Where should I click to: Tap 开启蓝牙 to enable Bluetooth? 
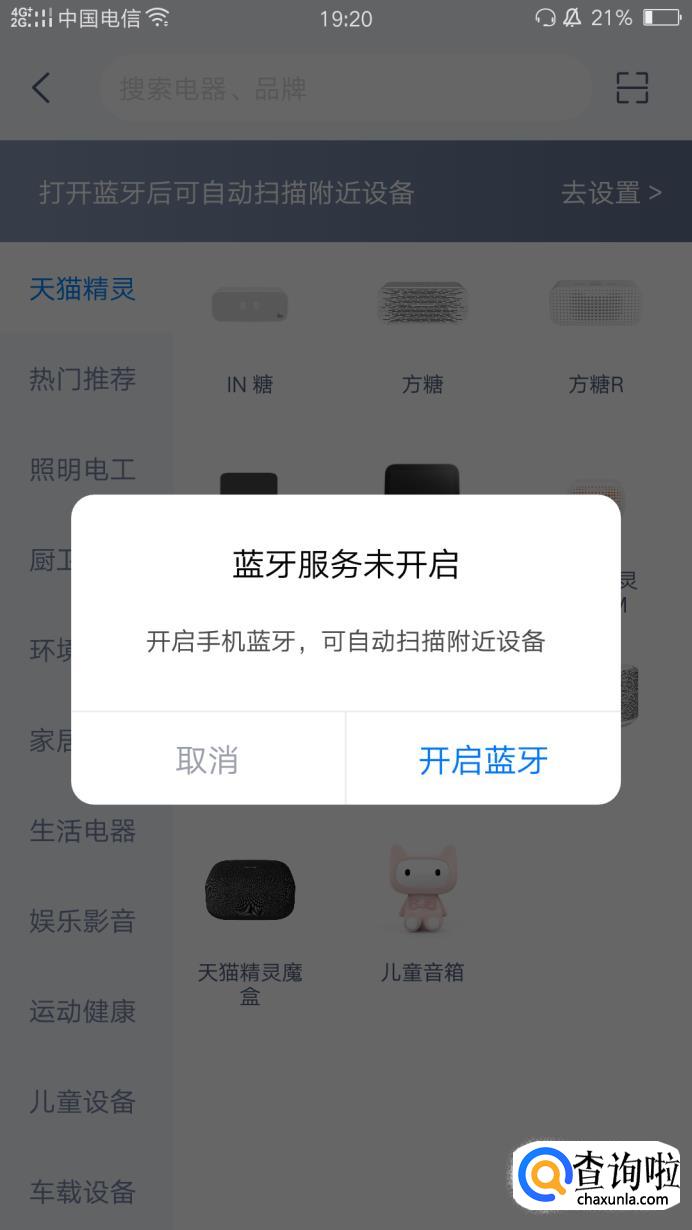(483, 760)
